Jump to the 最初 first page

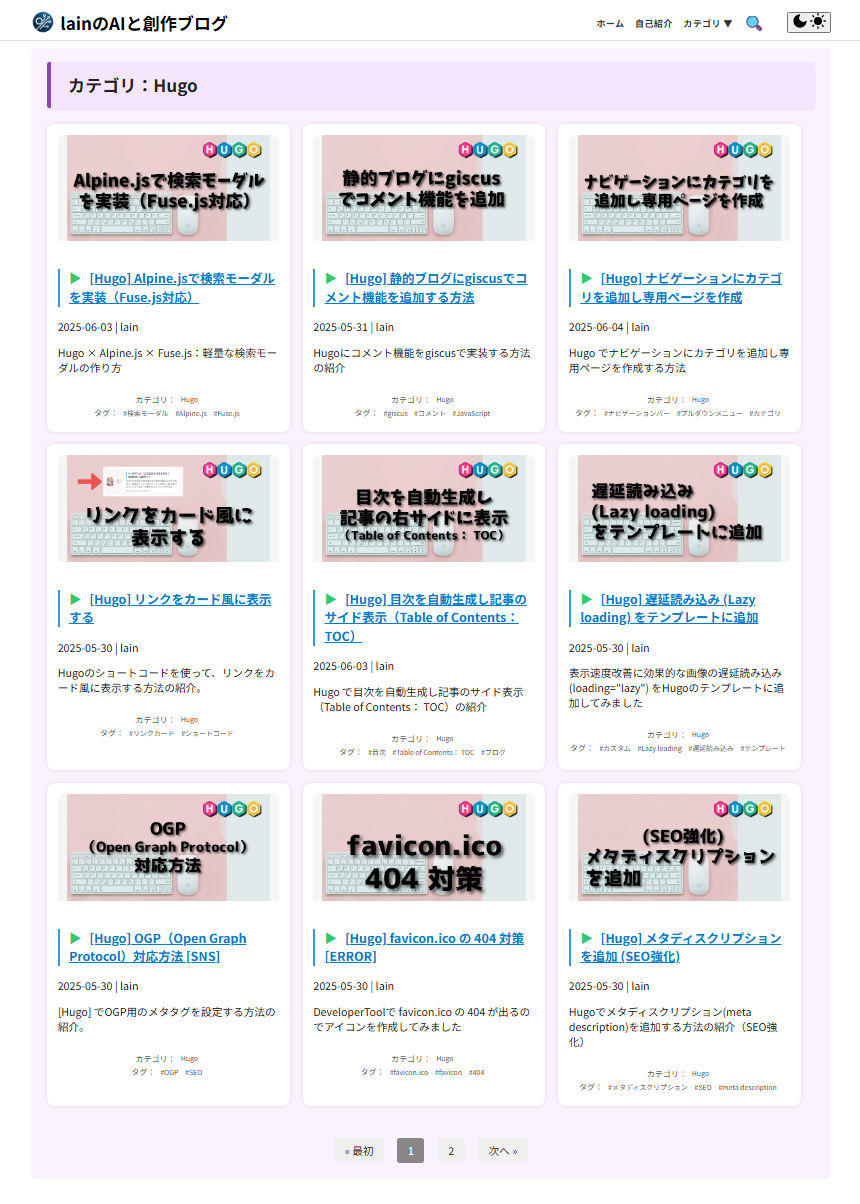[x=359, y=1151]
